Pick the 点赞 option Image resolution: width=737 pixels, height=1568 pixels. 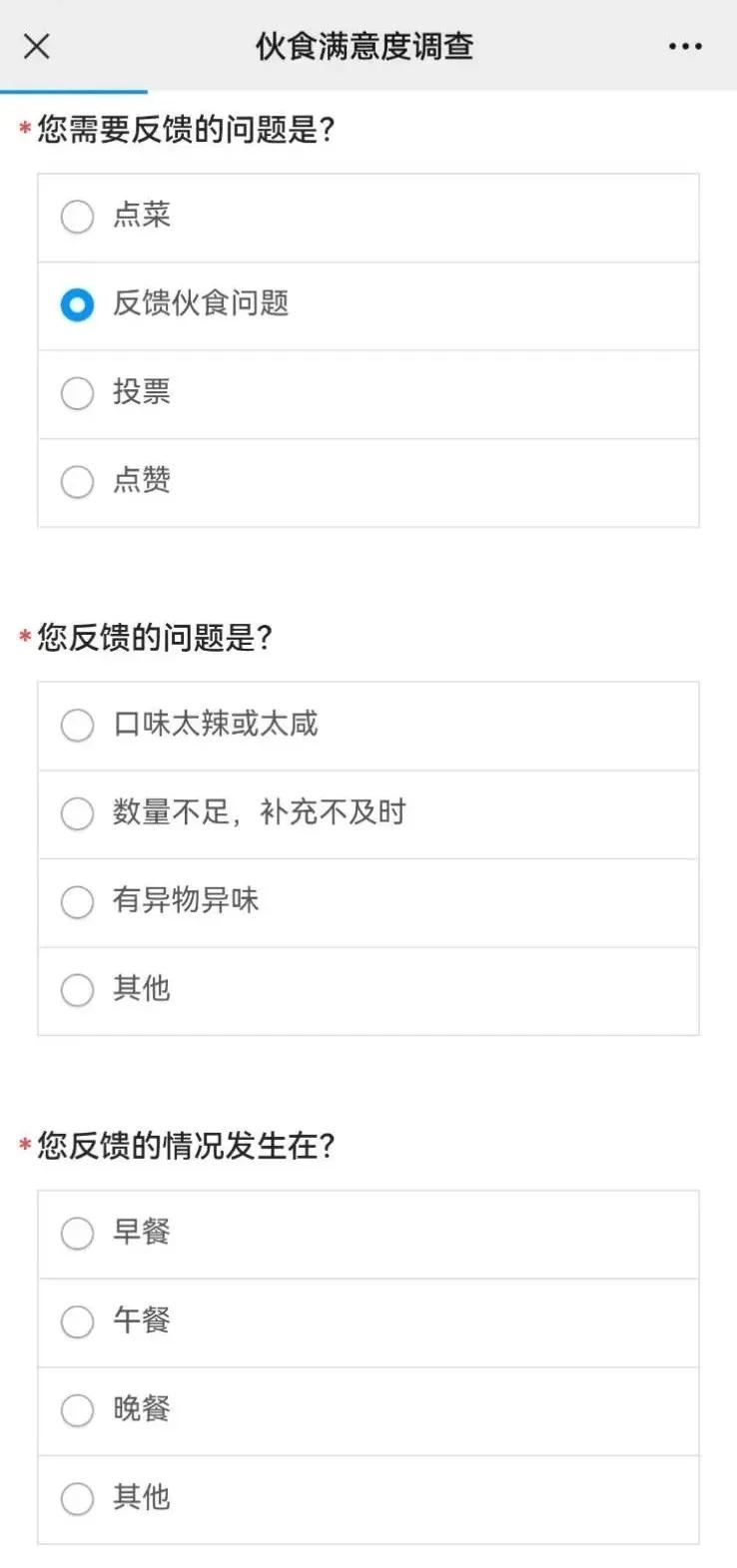[368, 482]
